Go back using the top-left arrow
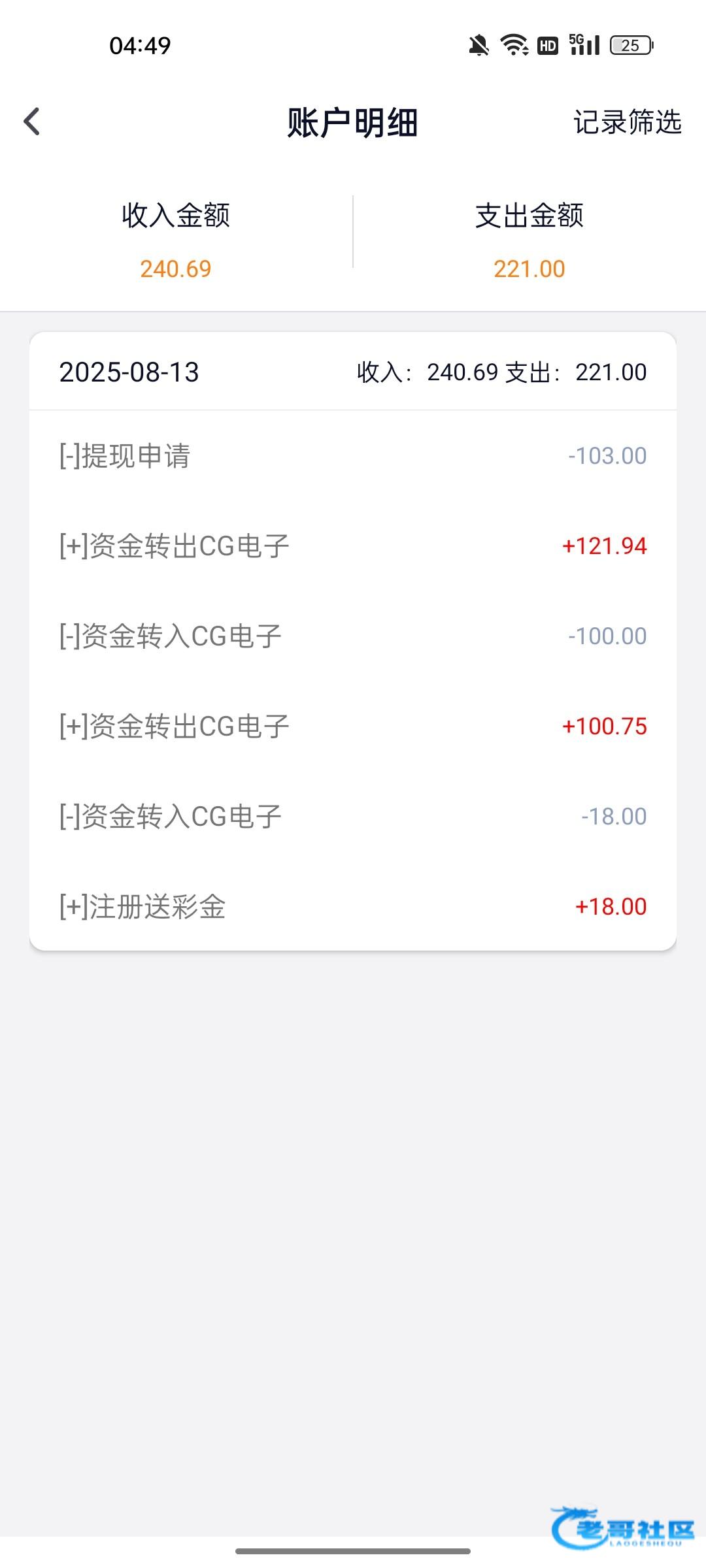The height and width of the screenshot is (1568, 706). 32,122
